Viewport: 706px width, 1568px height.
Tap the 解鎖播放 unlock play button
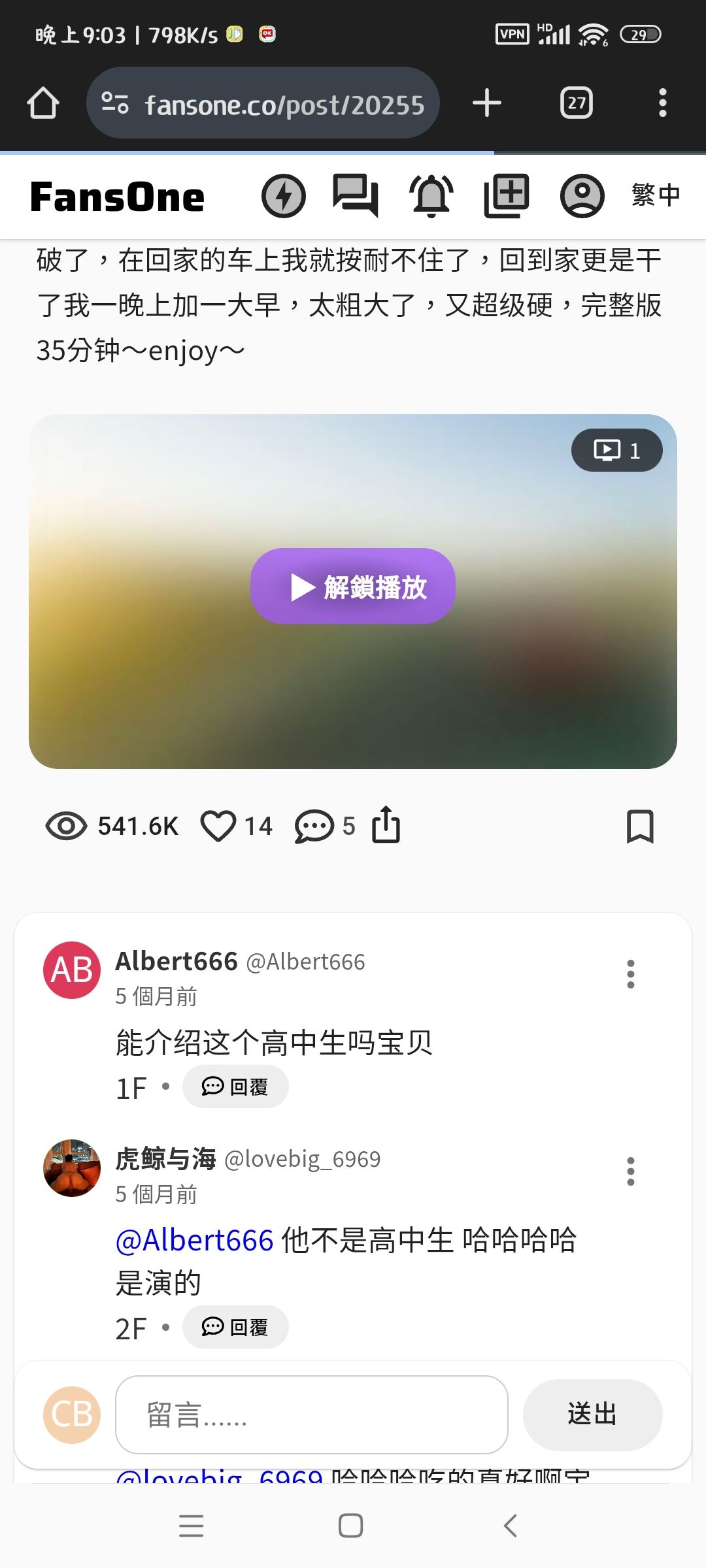[353, 586]
